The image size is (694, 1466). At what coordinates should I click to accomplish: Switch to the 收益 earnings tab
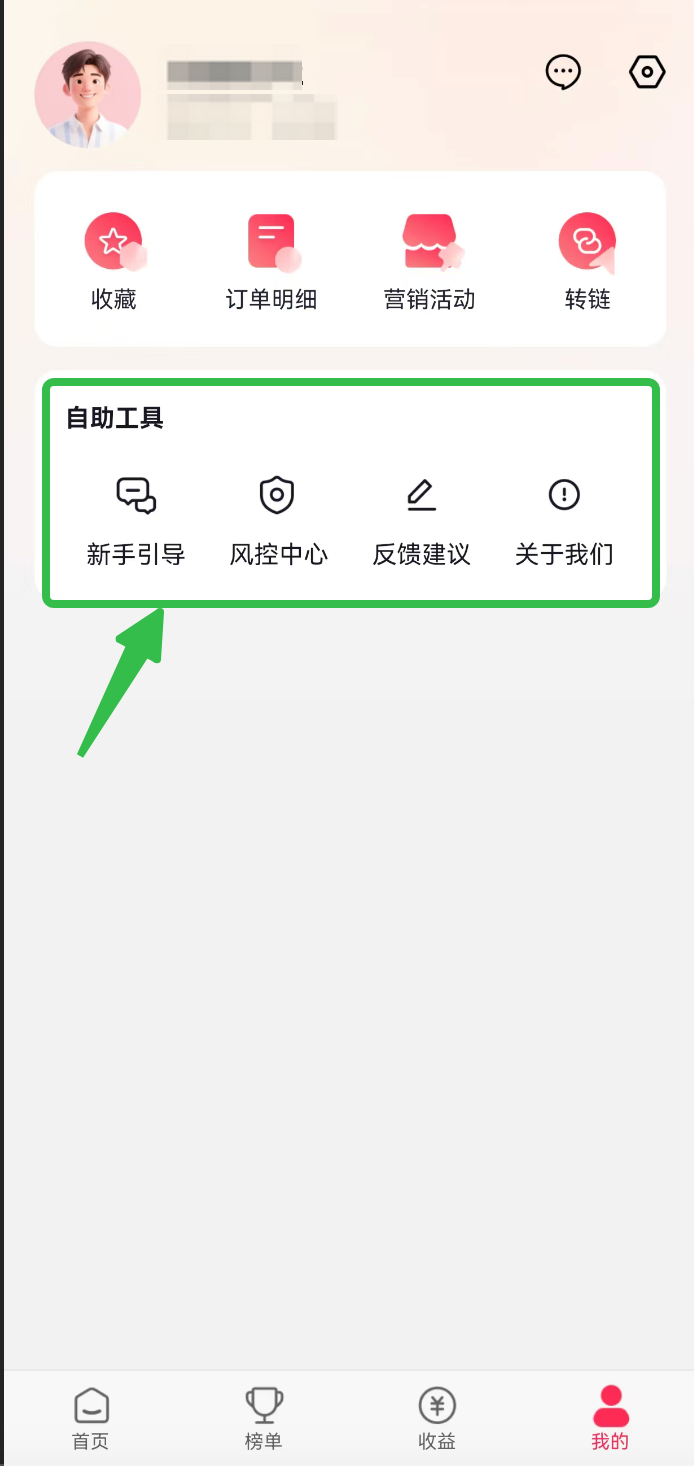click(x=437, y=1418)
